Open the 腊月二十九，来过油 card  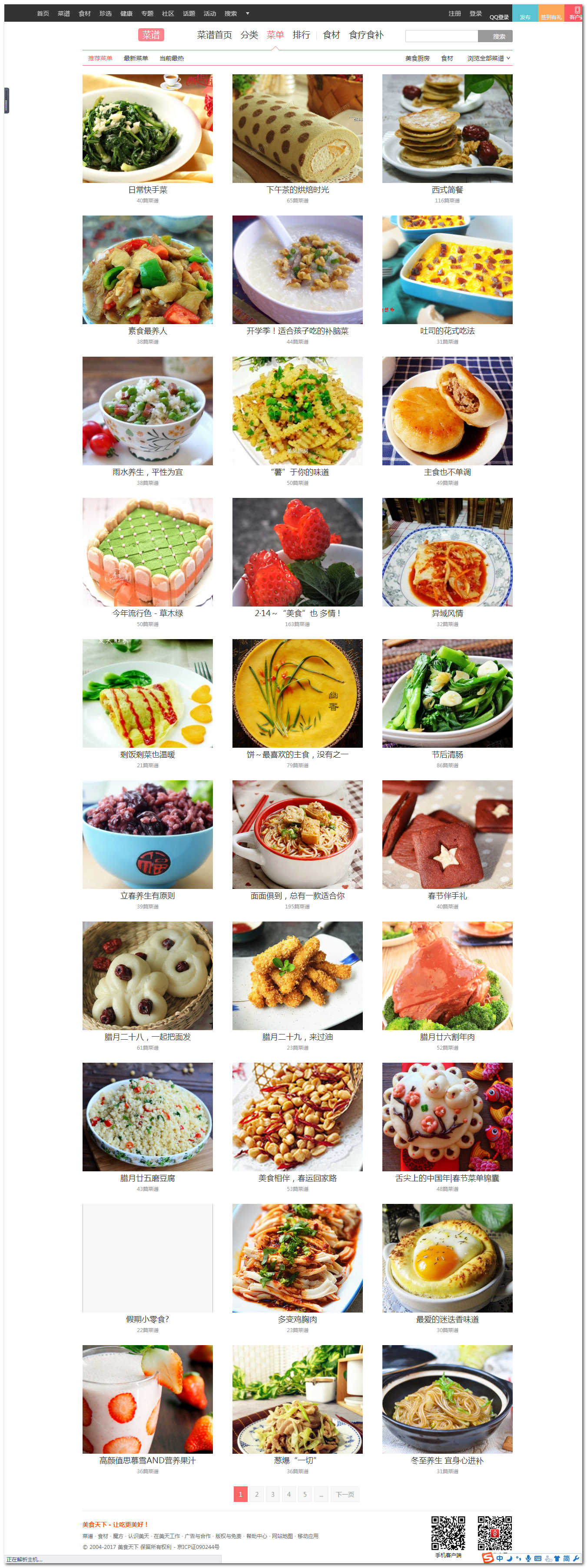pyautogui.click(x=297, y=975)
